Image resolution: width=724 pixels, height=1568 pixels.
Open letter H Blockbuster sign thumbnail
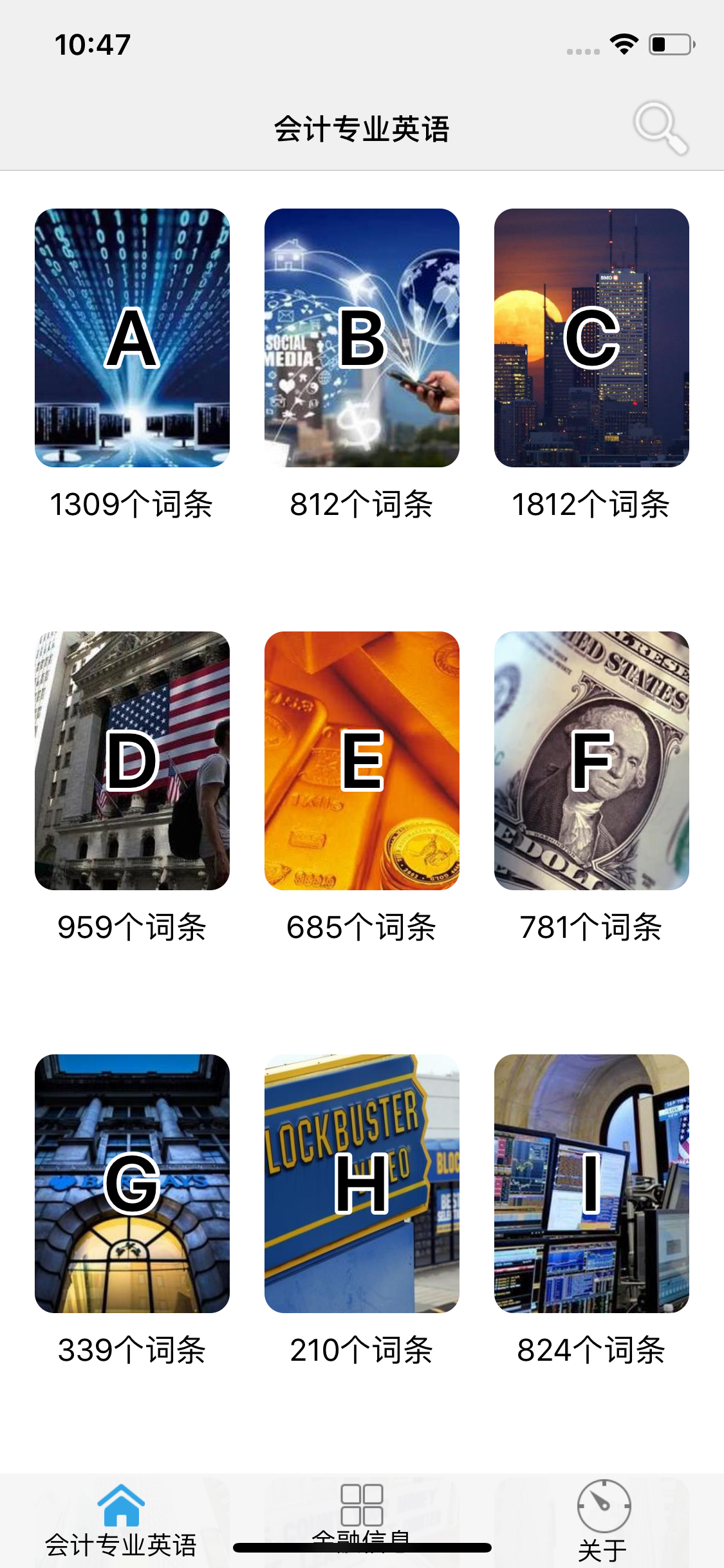click(362, 1182)
